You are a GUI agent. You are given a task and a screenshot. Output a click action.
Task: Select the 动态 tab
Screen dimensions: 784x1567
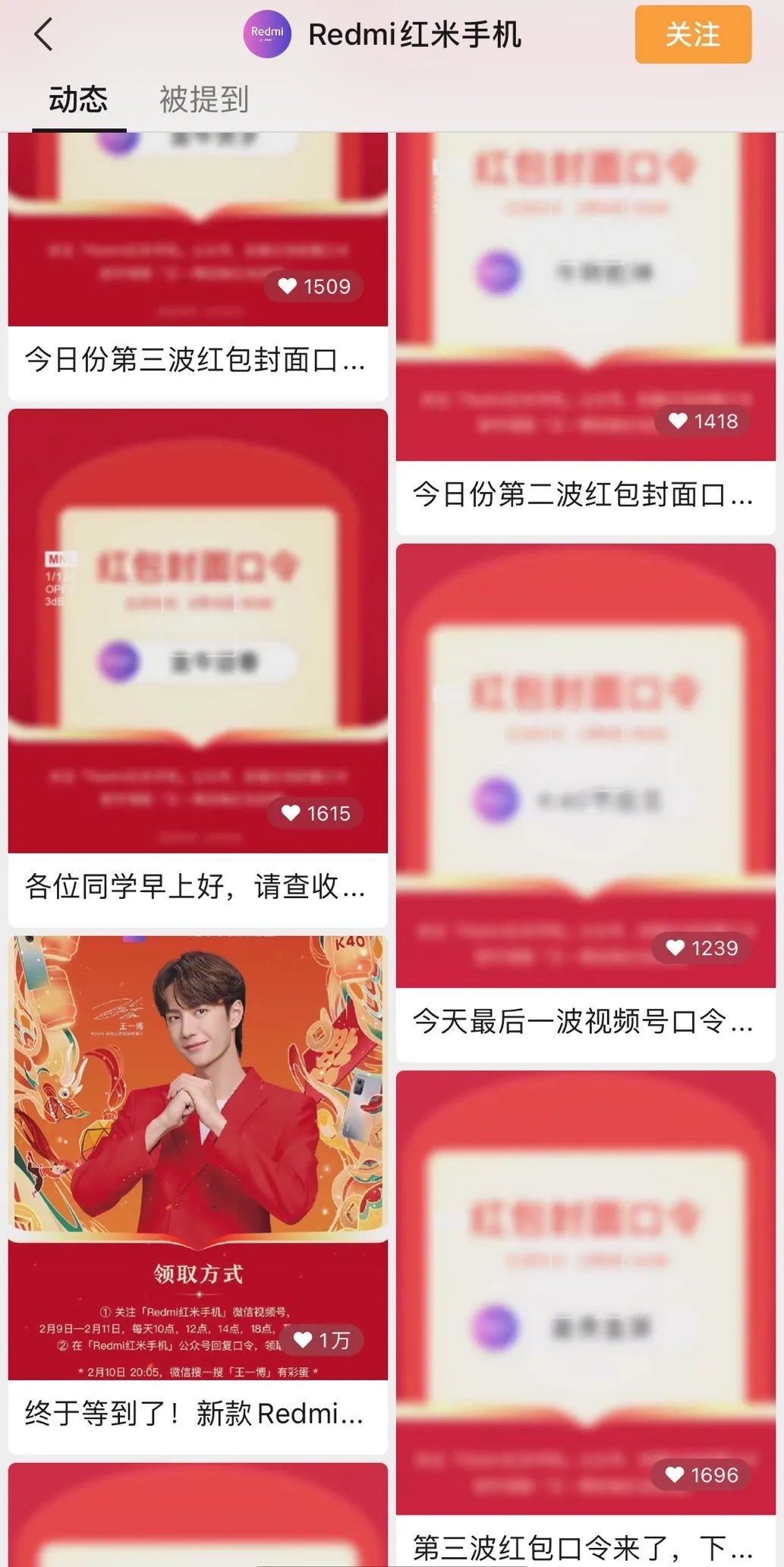tap(79, 99)
